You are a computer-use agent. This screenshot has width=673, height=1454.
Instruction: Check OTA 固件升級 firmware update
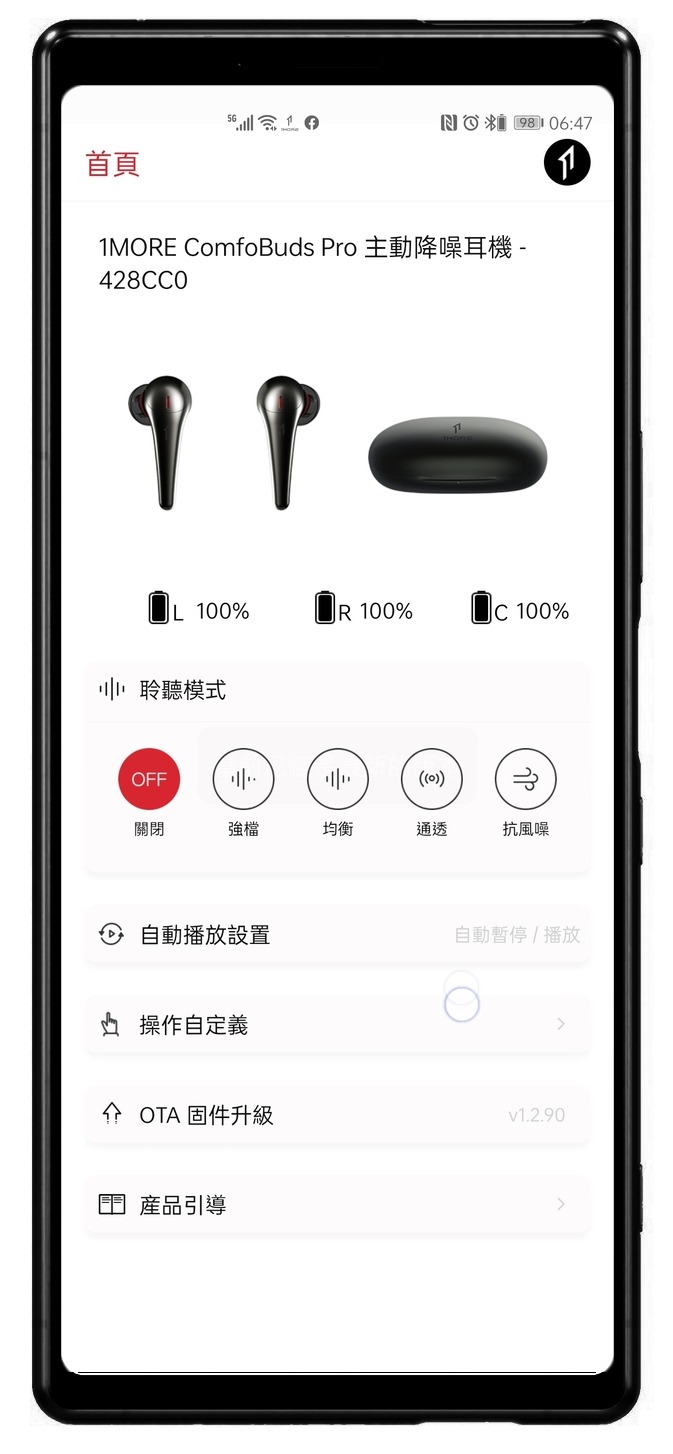337,1115
